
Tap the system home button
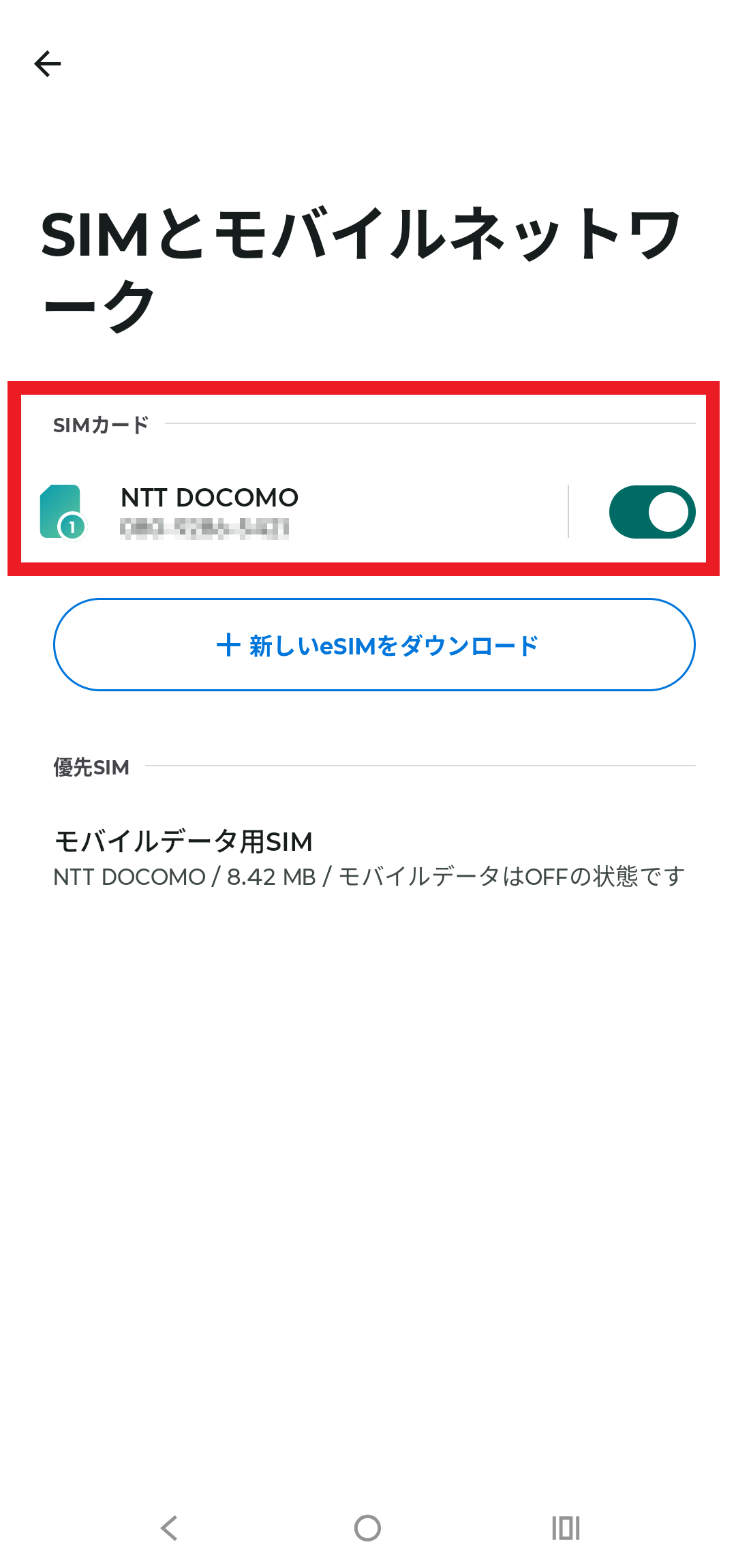pyautogui.click(x=367, y=1528)
